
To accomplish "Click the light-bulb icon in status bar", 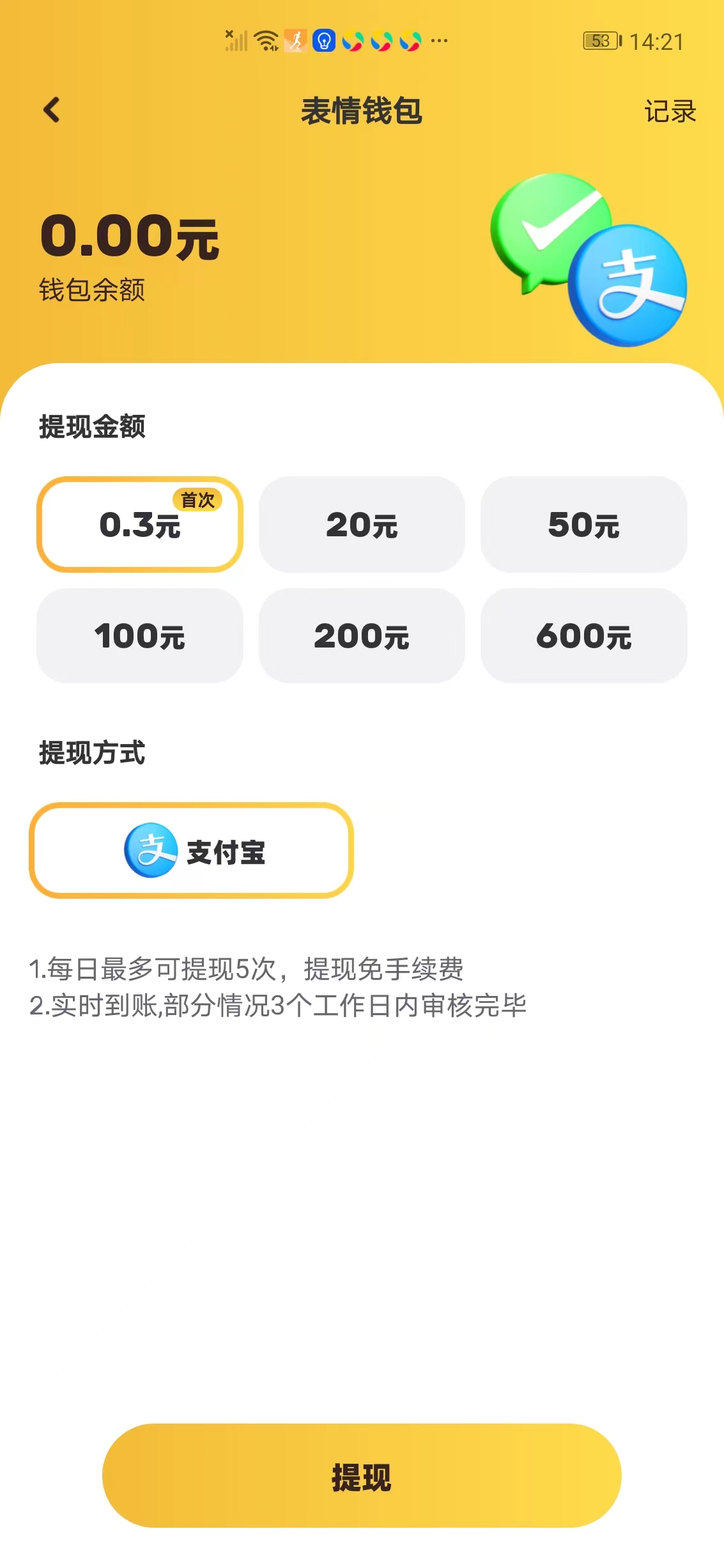I will 325,40.
